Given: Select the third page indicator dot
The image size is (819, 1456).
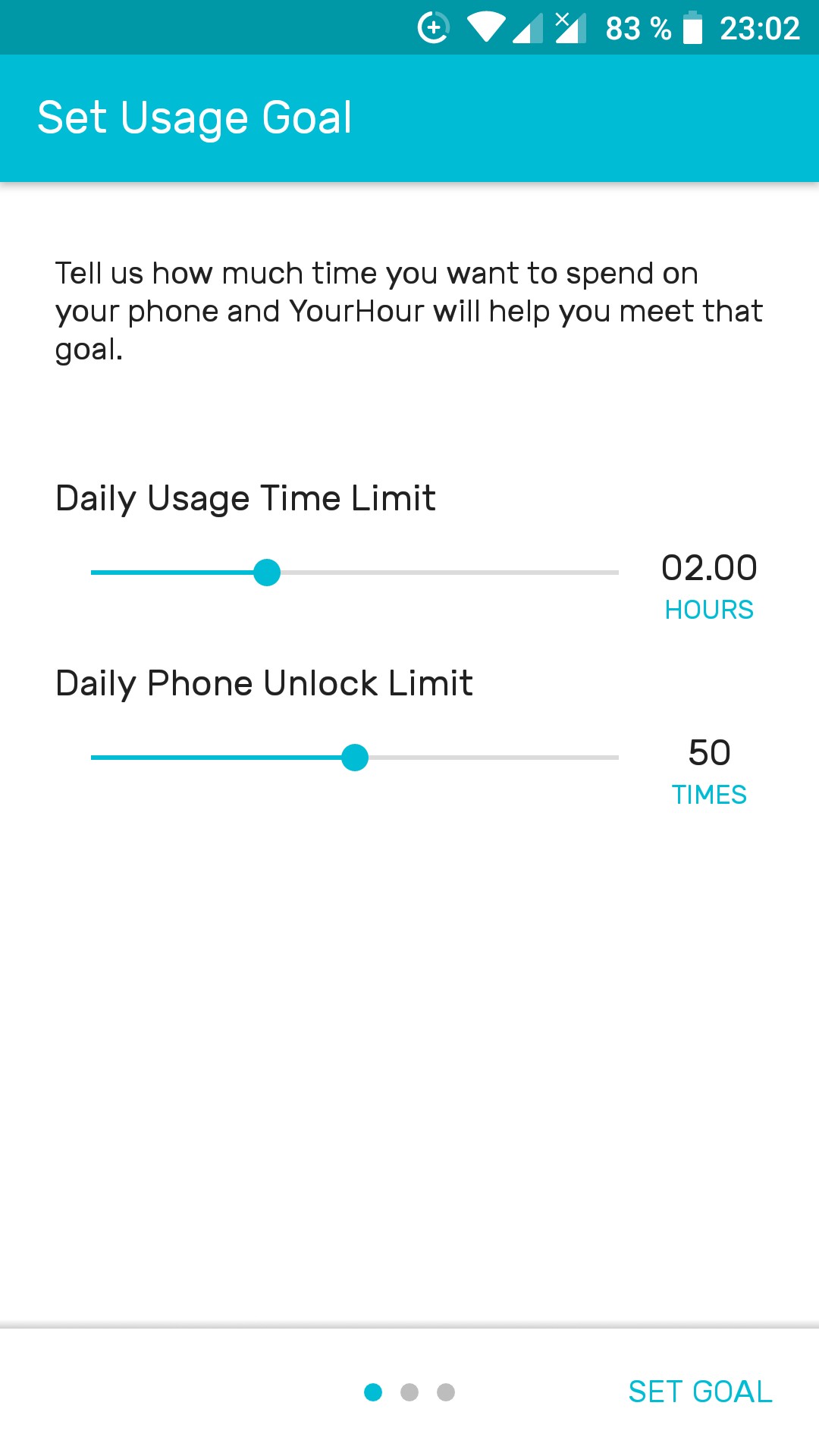Looking at the screenshot, I should (446, 1392).
